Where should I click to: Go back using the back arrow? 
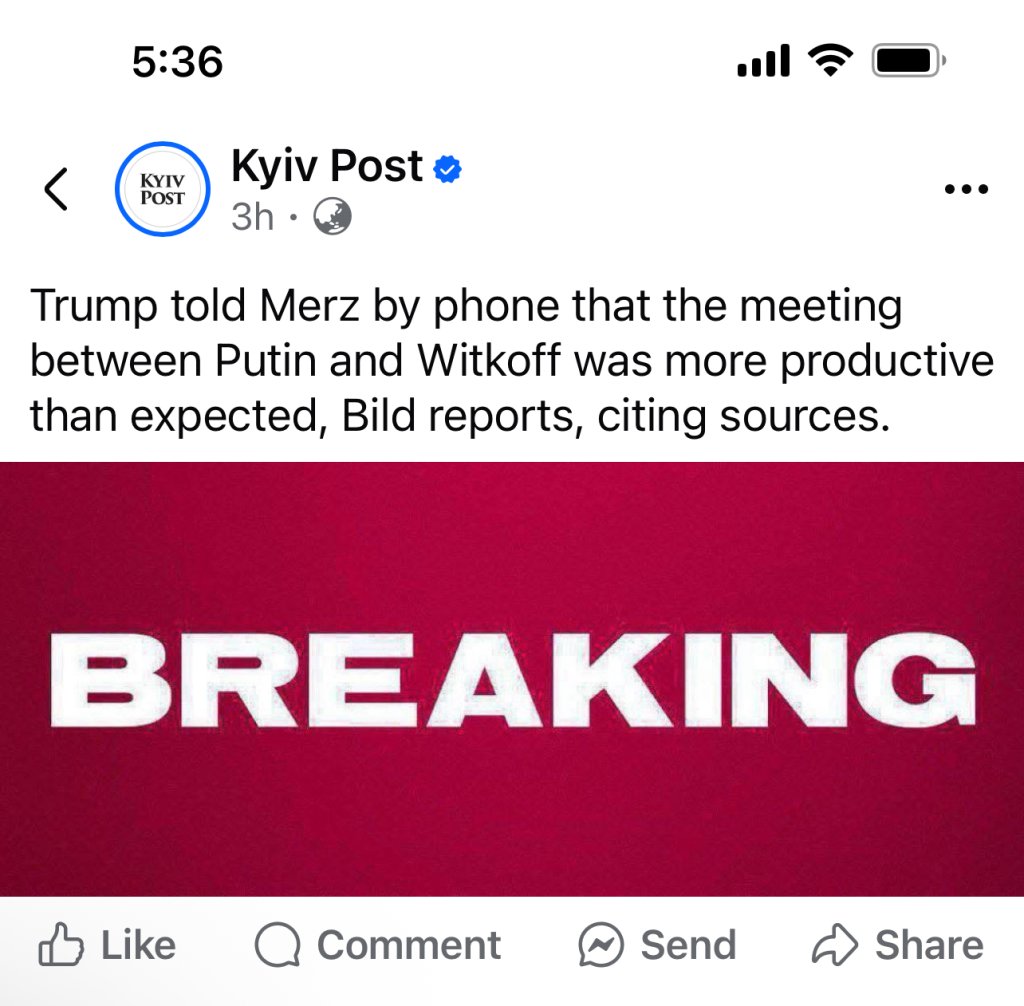pyautogui.click(x=57, y=189)
